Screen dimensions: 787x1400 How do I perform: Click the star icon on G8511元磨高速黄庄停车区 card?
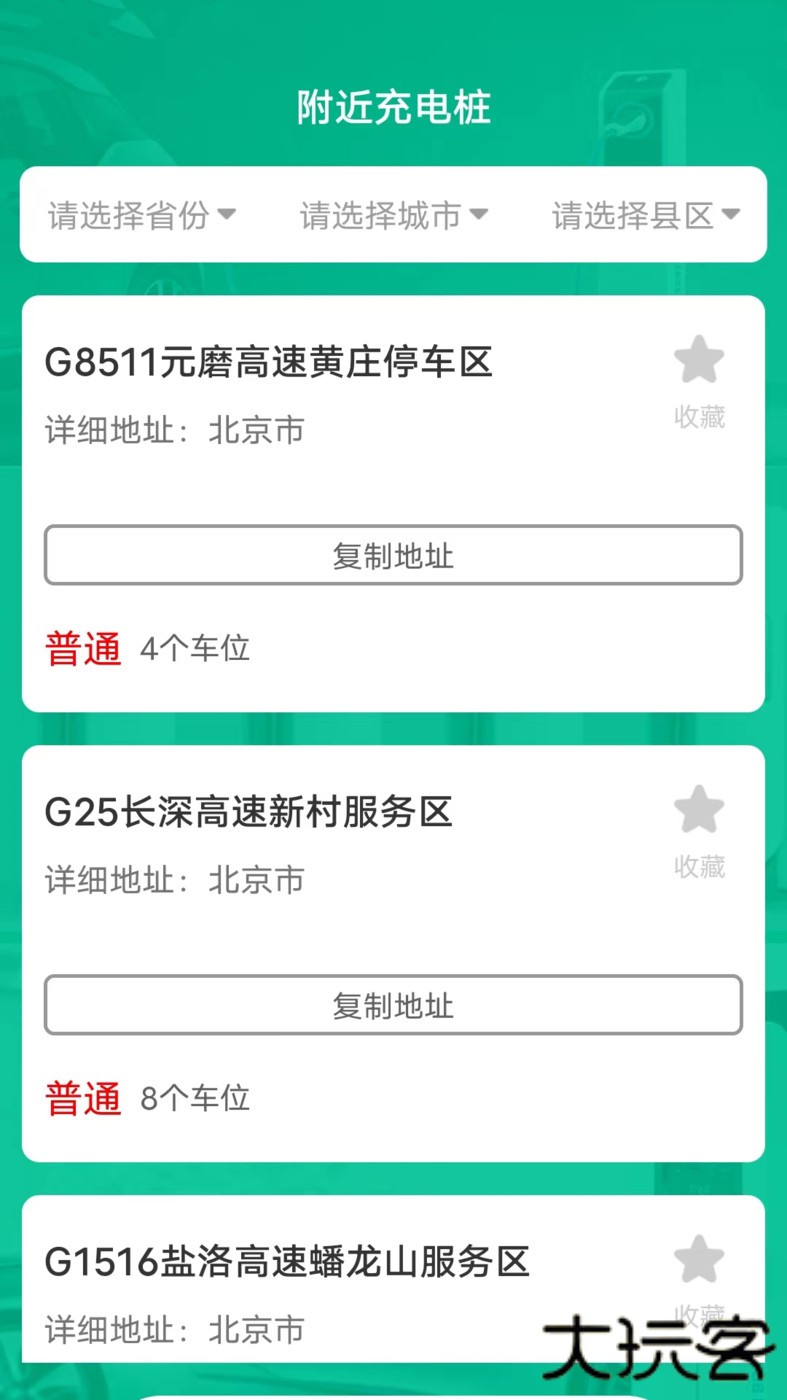coord(699,360)
